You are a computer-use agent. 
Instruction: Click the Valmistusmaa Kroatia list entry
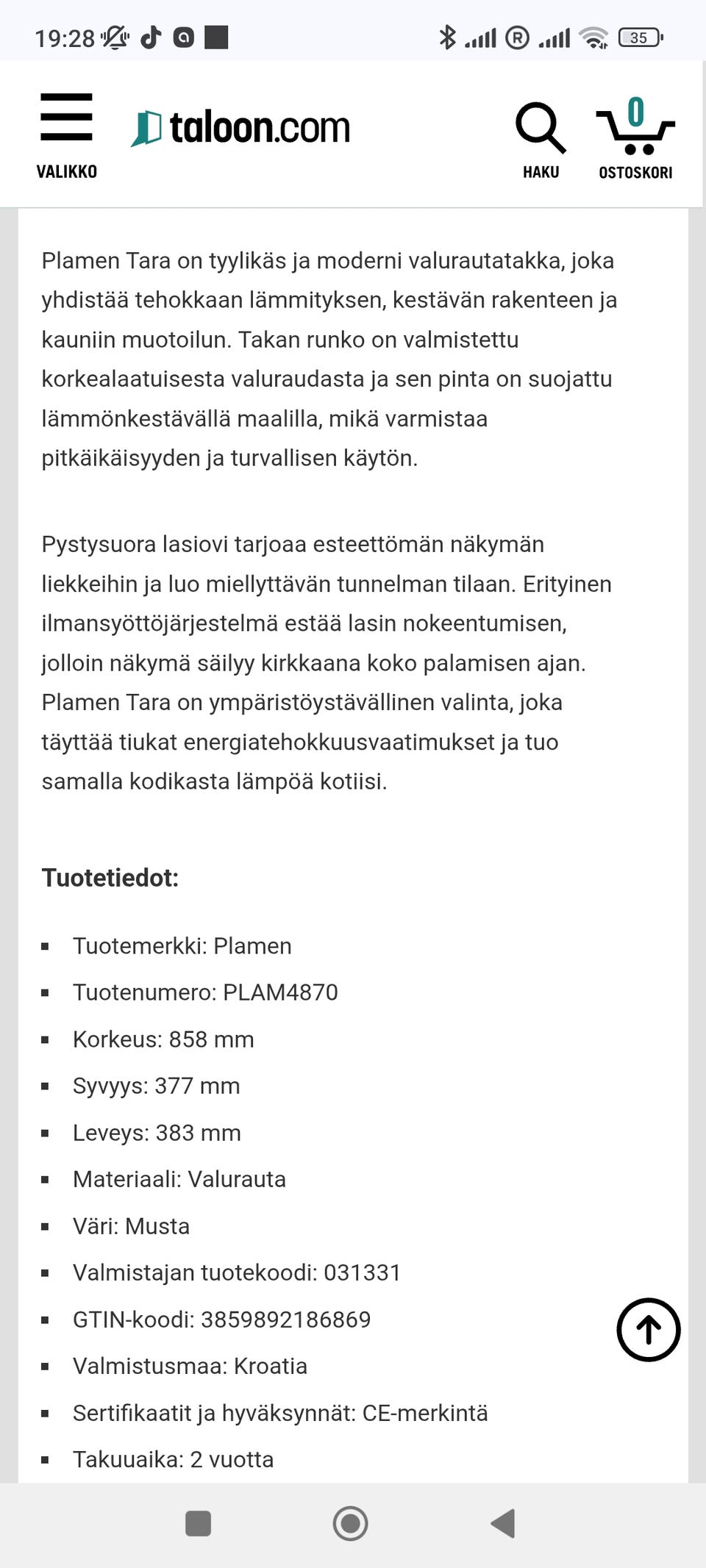click(x=190, y=1366)
